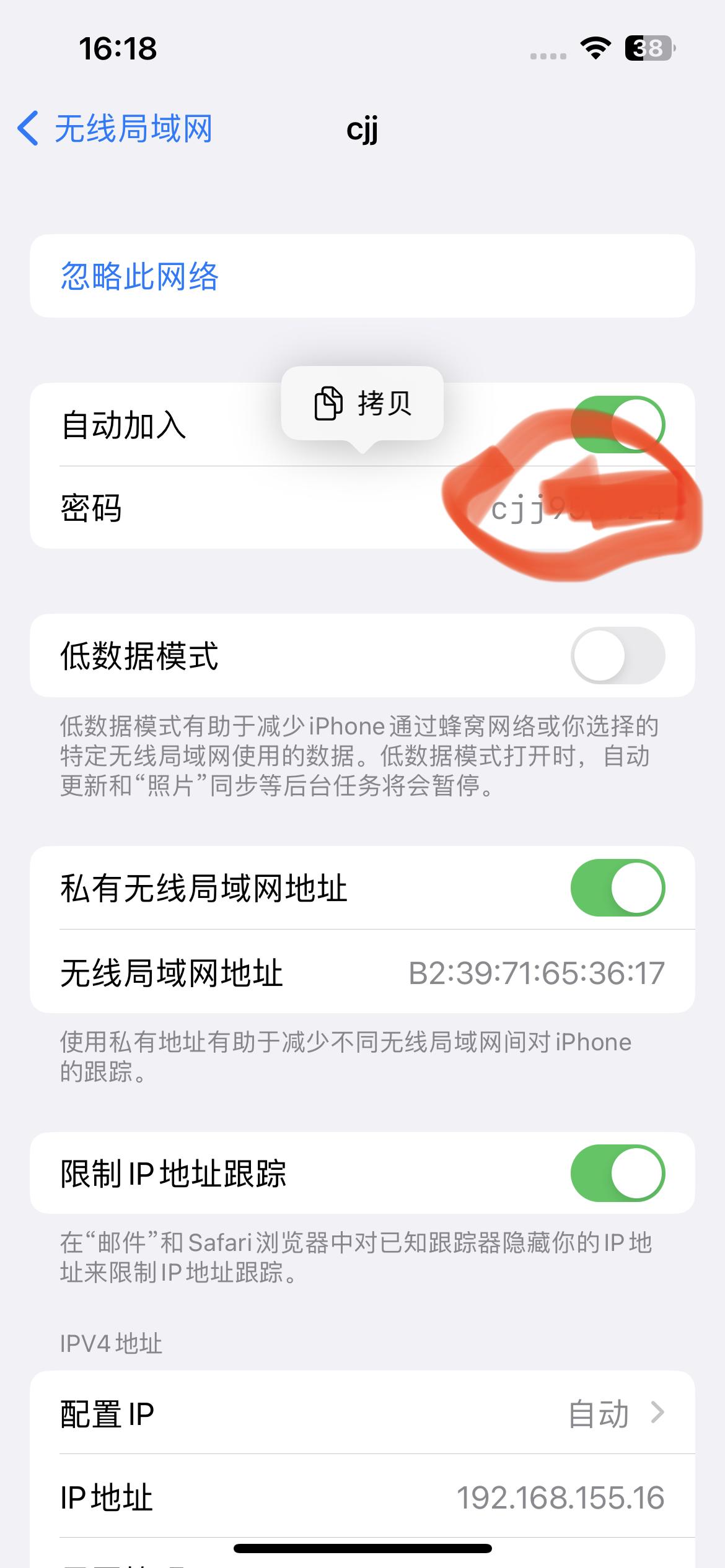Go back to 无线局域网 settings
The image size is (725, 1568).
click(115, 129)
